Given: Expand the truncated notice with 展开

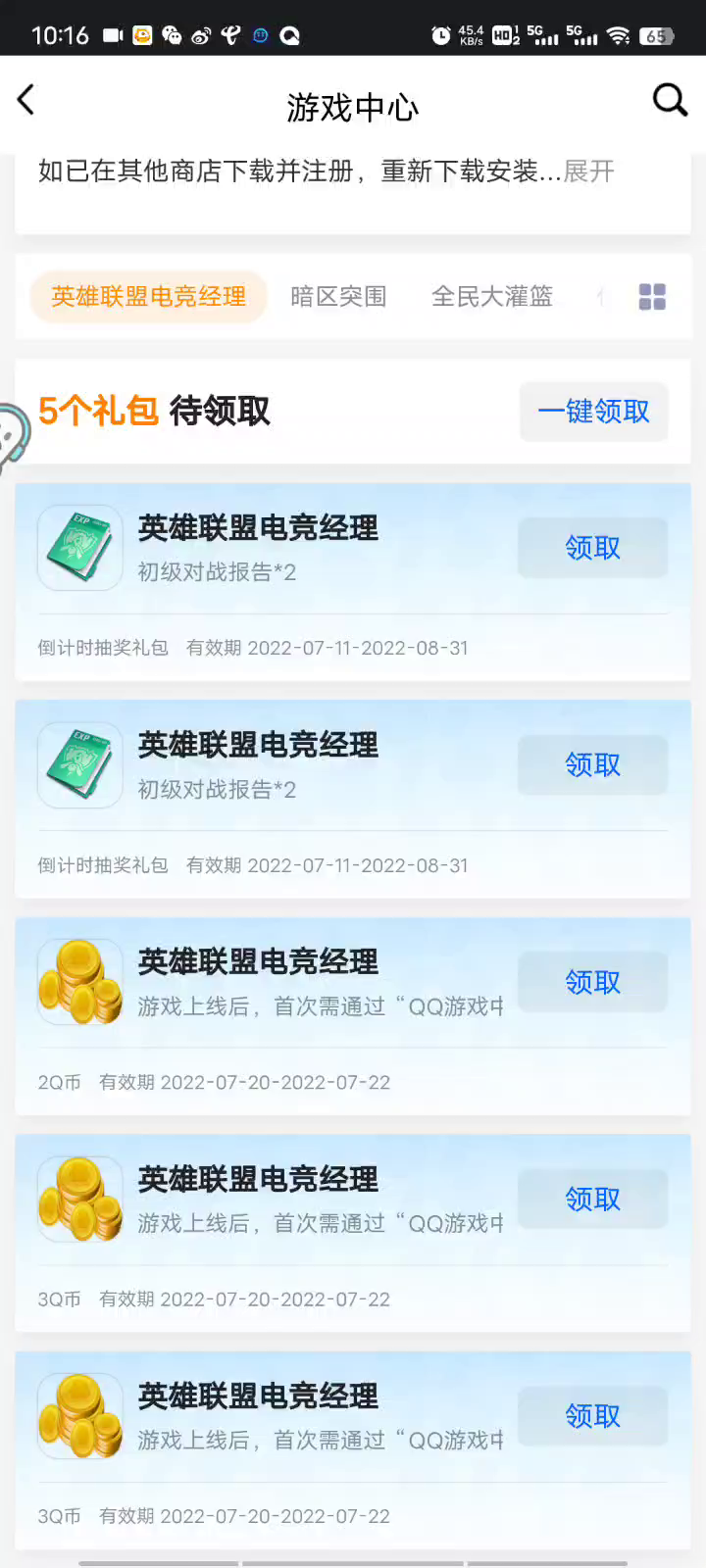Looking at the screenshot, I should [588, 171].
